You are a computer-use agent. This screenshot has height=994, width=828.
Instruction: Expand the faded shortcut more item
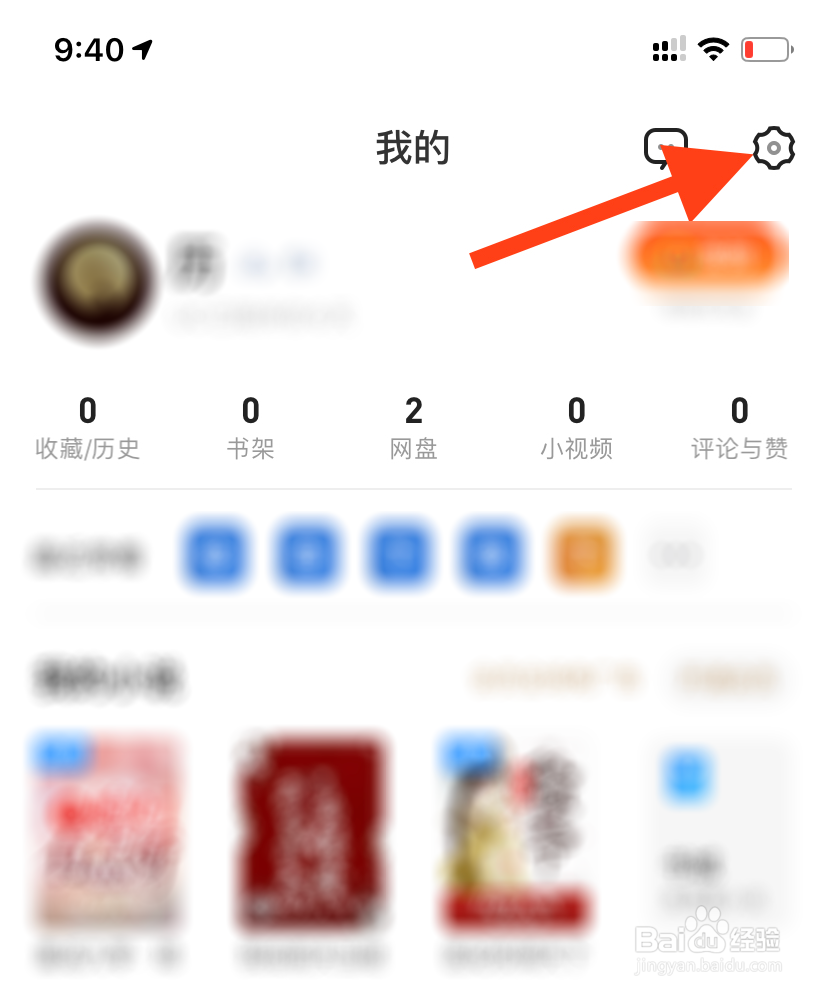[x=677, y=556]
